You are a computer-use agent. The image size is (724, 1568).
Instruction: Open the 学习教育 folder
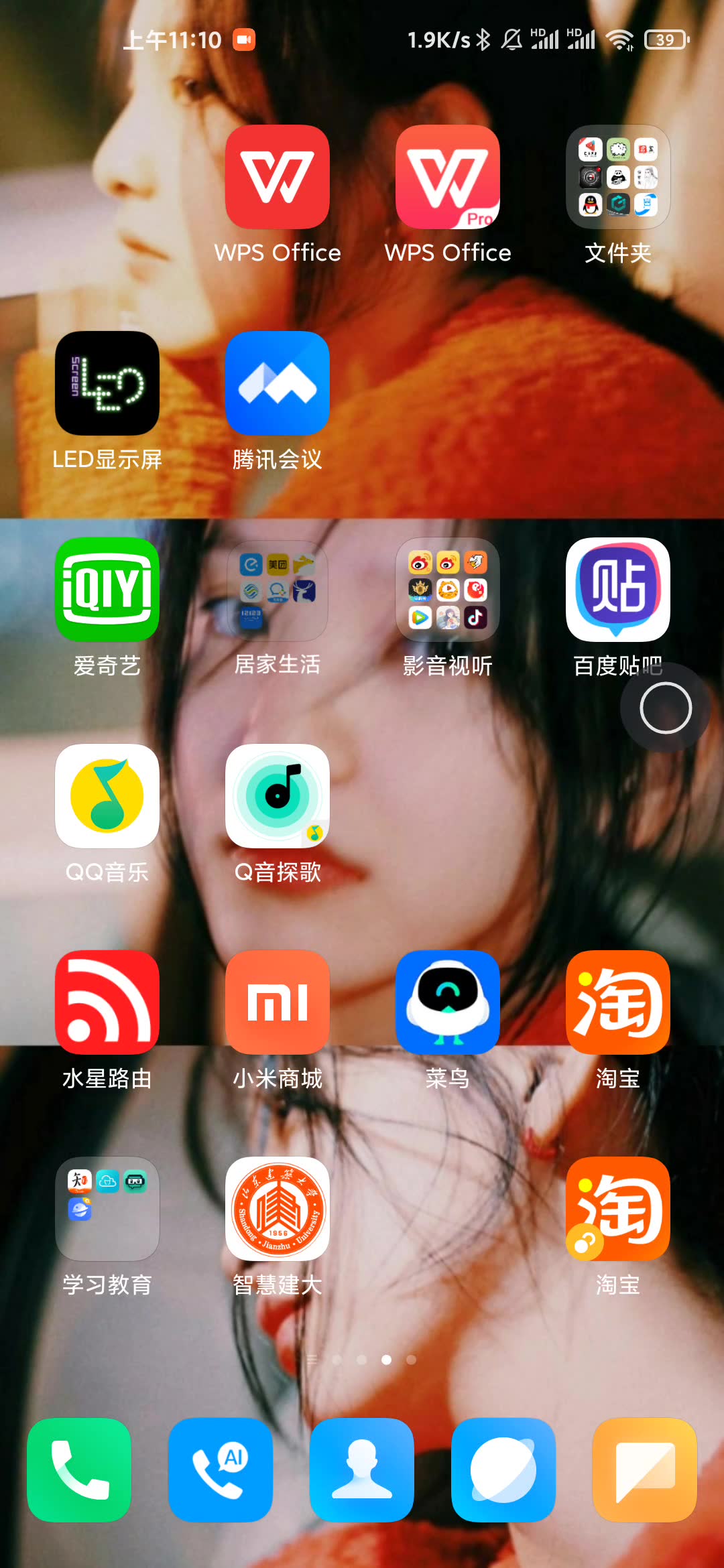point(107,1209)
